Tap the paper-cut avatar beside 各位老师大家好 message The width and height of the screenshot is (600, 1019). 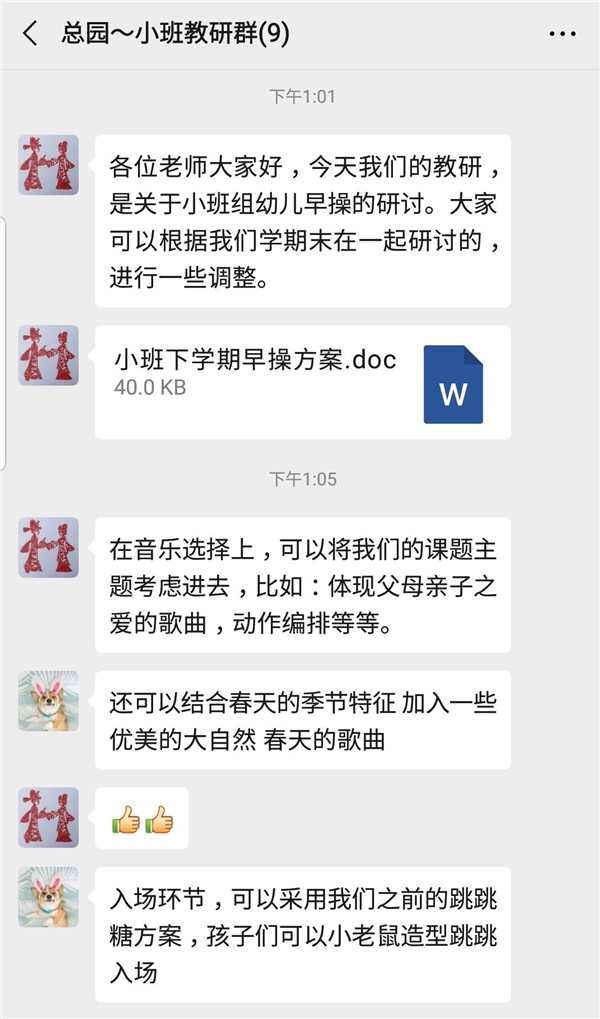[x=48, y=164]
